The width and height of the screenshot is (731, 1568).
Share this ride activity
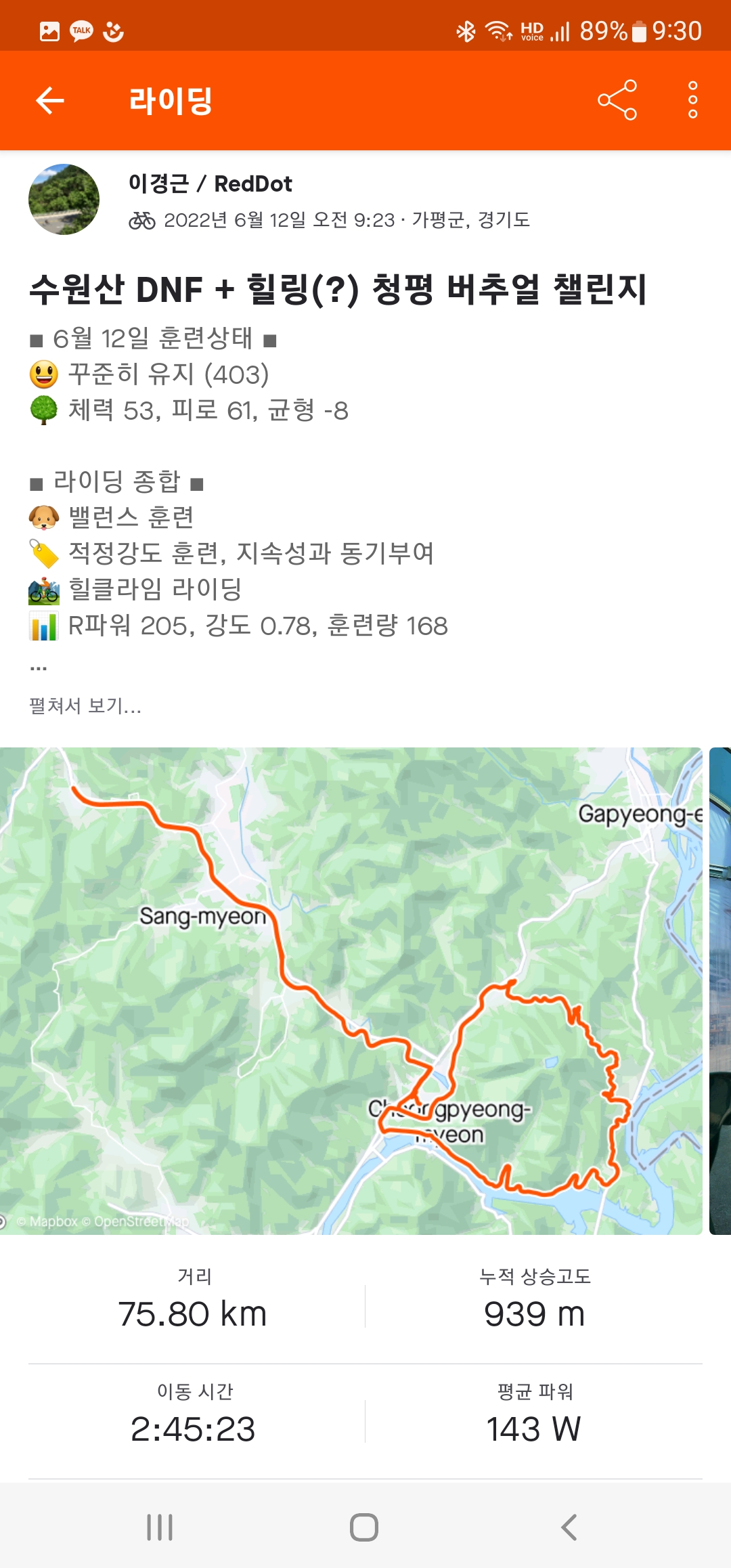click(617, 101)
